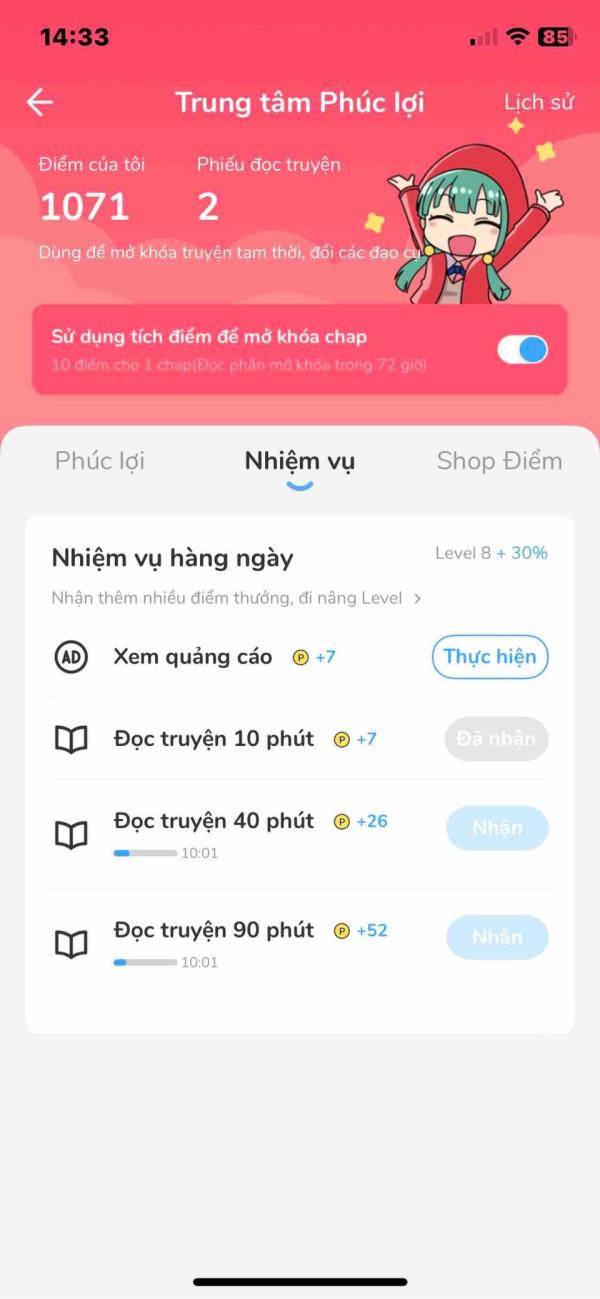Screen dimensions: 600x1299
Task: Claim reward for Đọc truyện 40 phút
Action: pos(497,828)
